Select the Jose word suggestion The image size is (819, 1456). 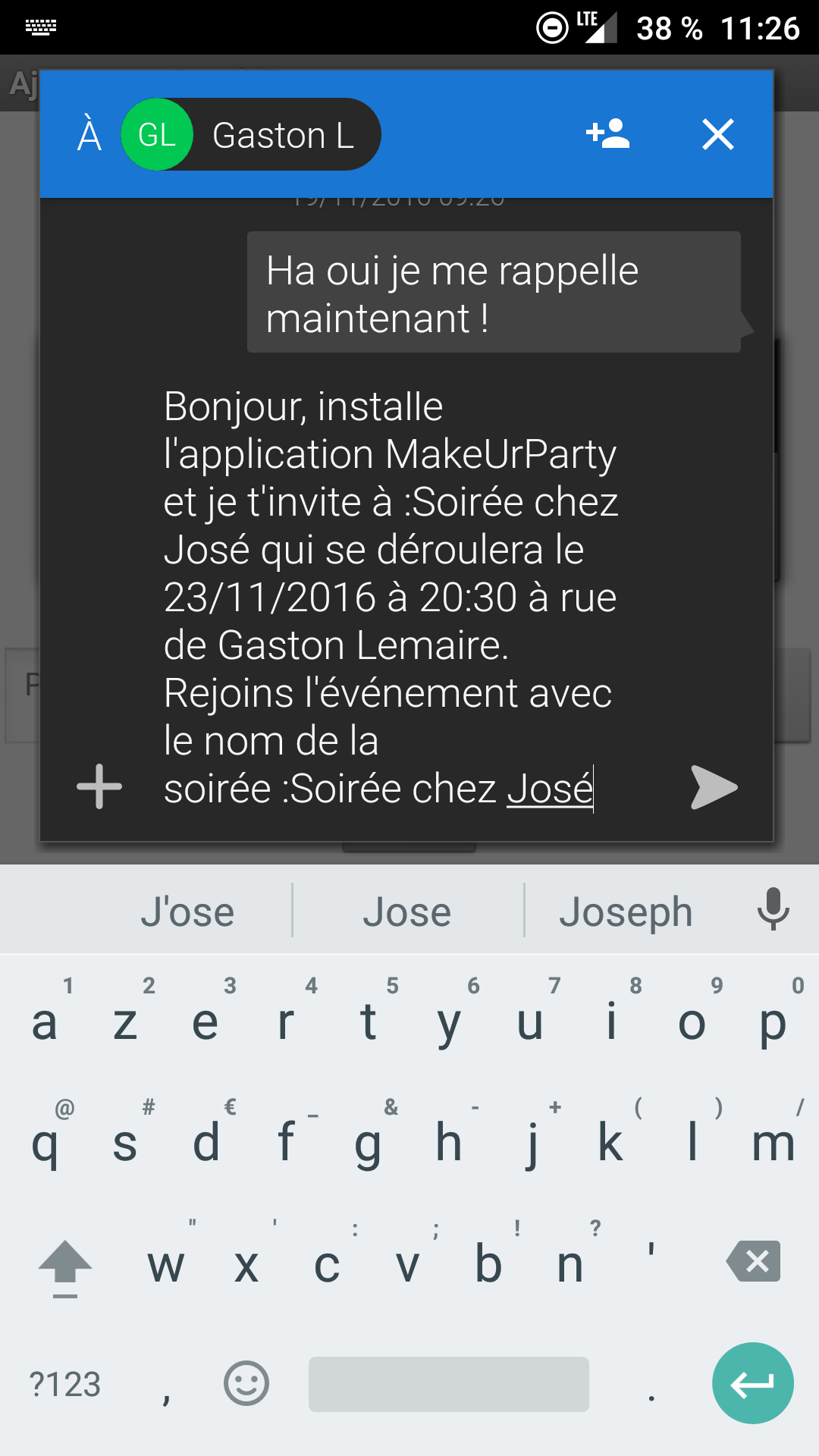pos(407,912)
